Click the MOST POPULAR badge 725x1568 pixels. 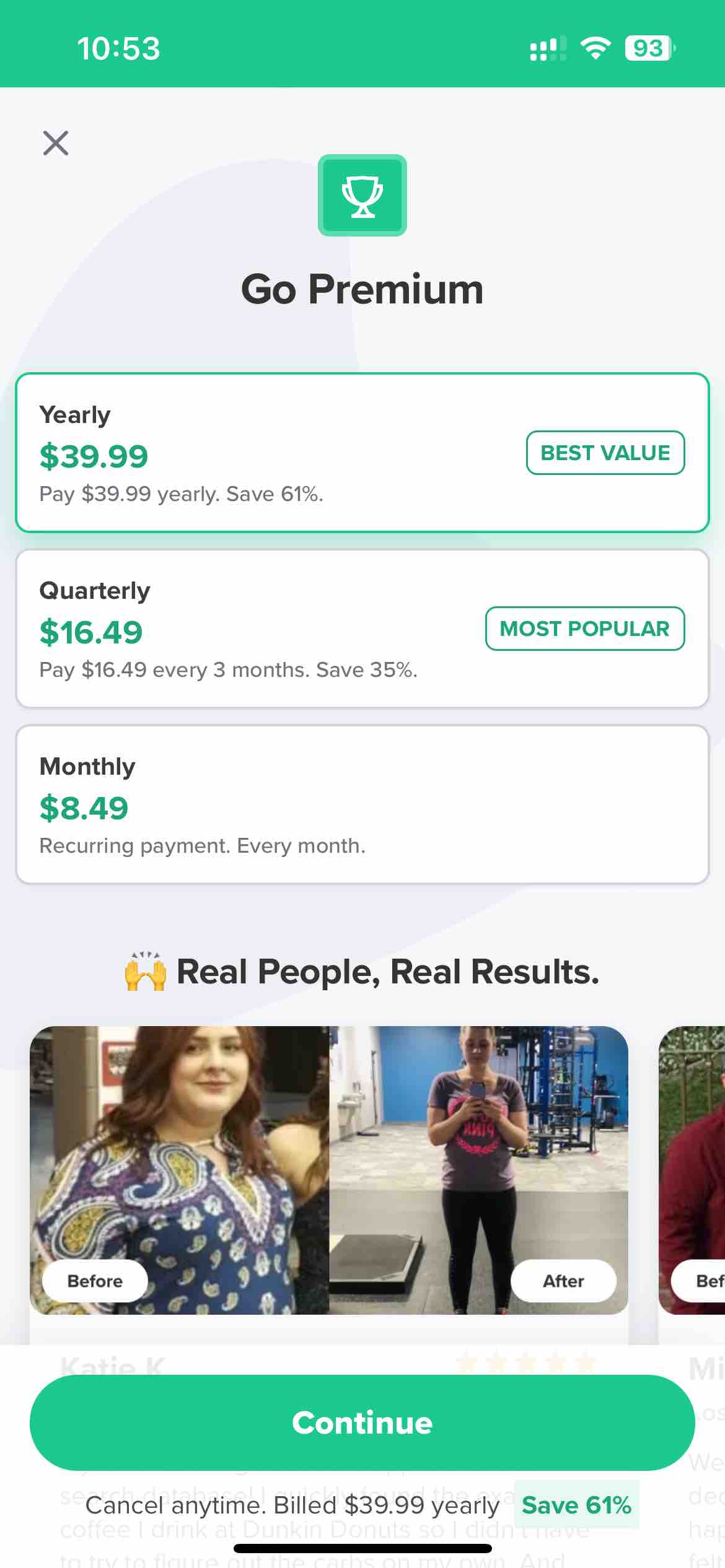[584, 629]
